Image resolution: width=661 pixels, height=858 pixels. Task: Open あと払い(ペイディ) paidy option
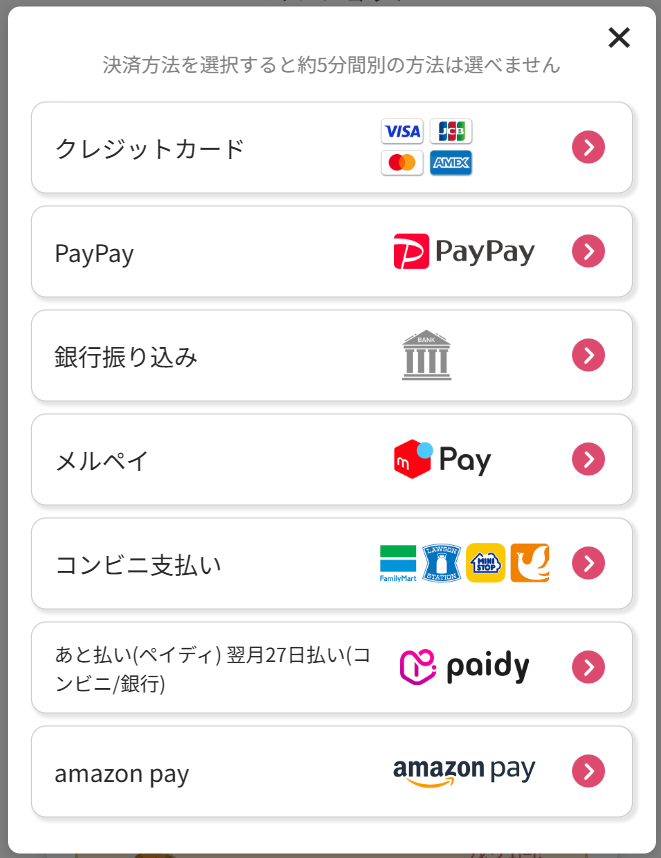331,668
